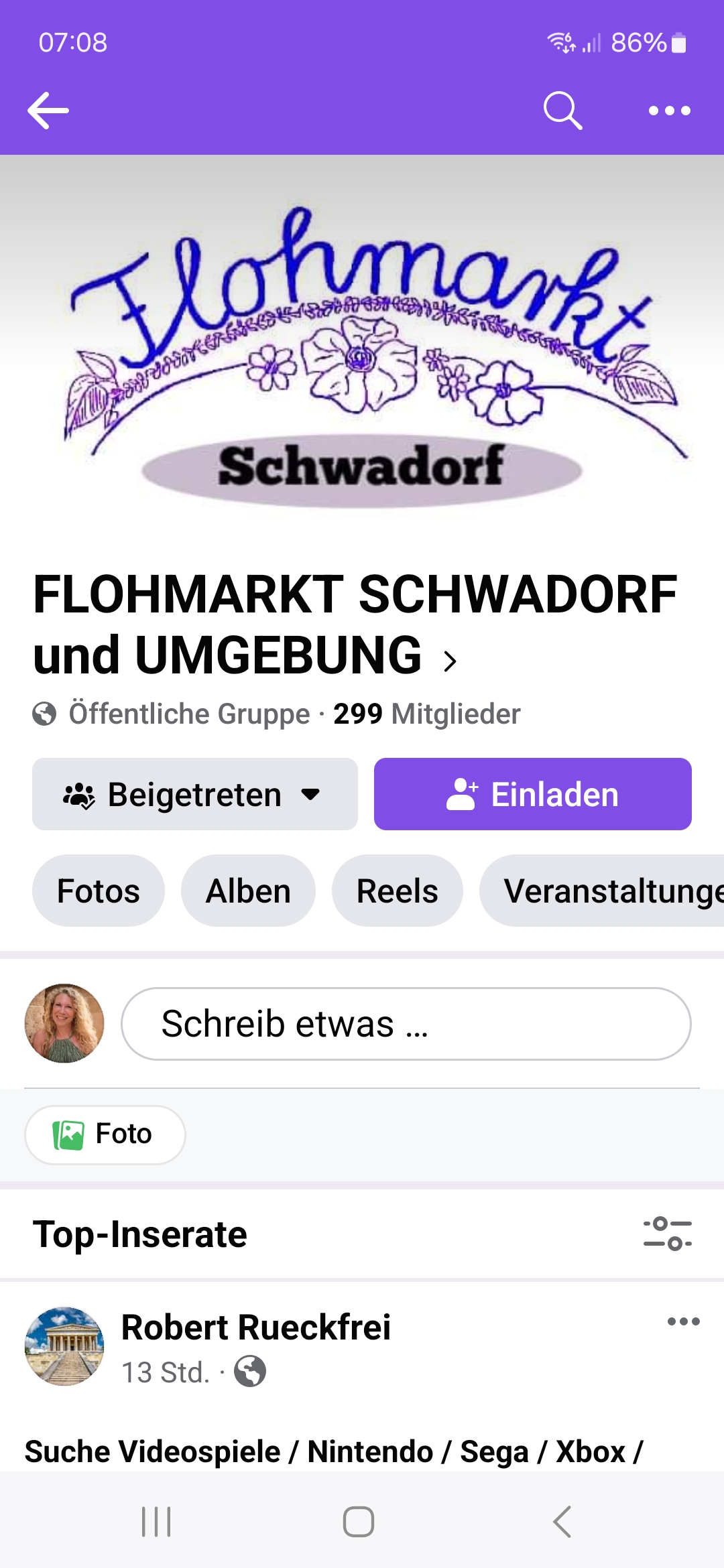Open FLOHMARKT SCHWADORF und UMGEBUNG group details
This screenshot has width=724, height=1568.
[355, 625]
